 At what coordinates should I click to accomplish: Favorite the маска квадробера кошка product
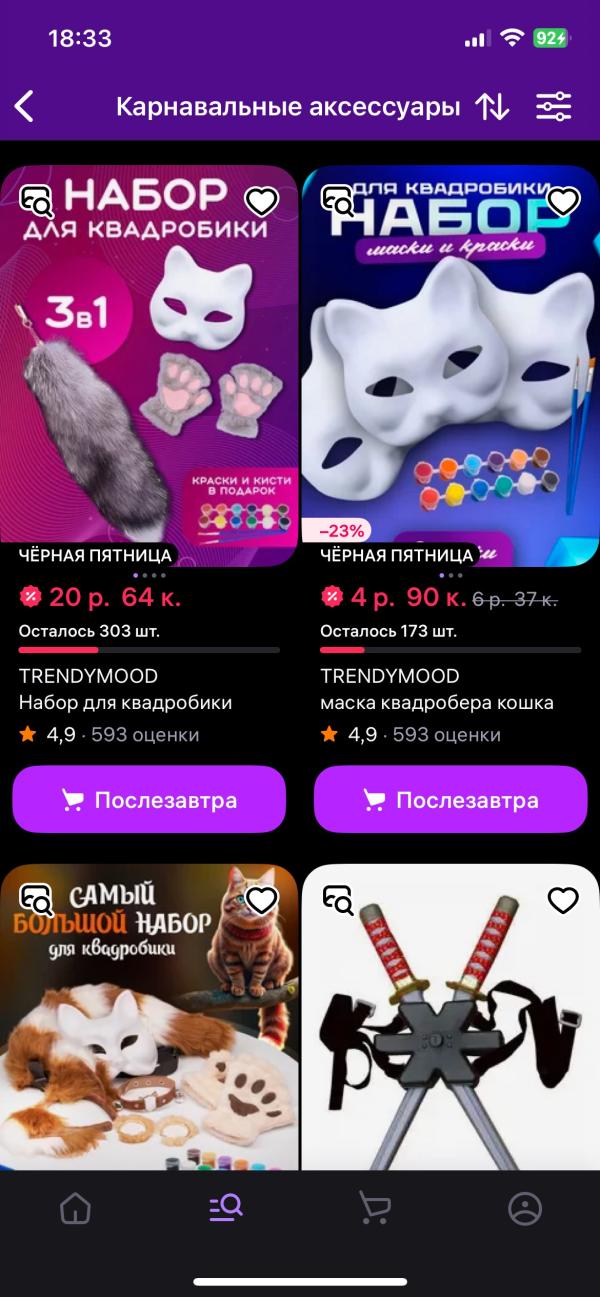(563, 202)
